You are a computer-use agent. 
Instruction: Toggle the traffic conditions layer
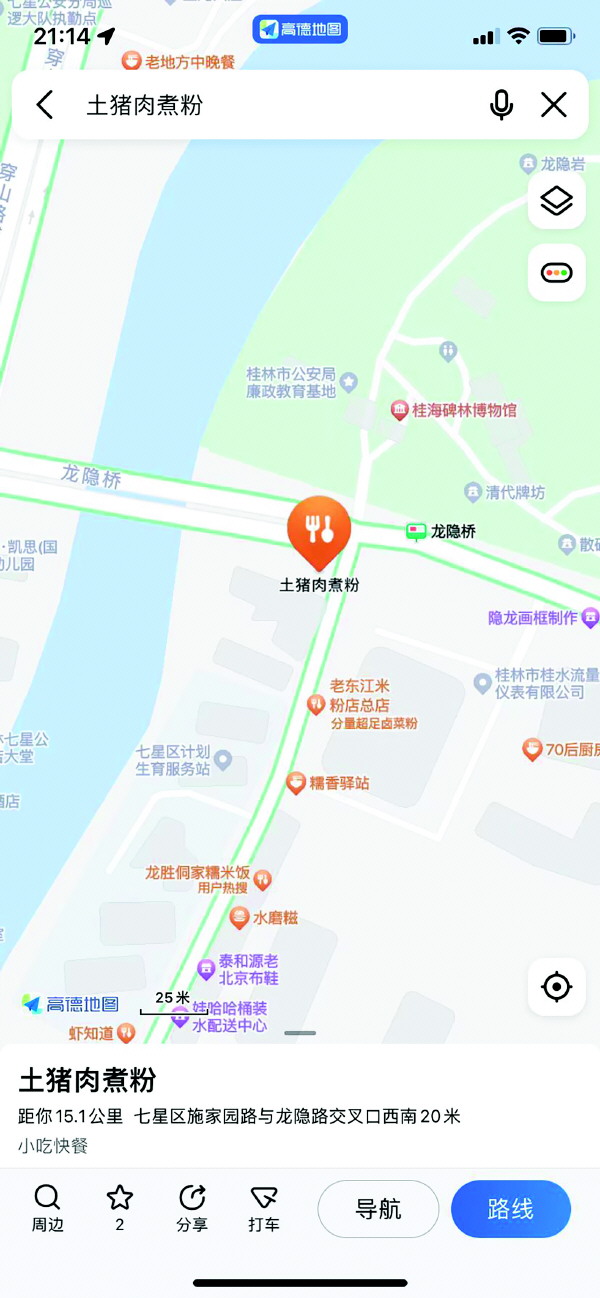[556, 273]
